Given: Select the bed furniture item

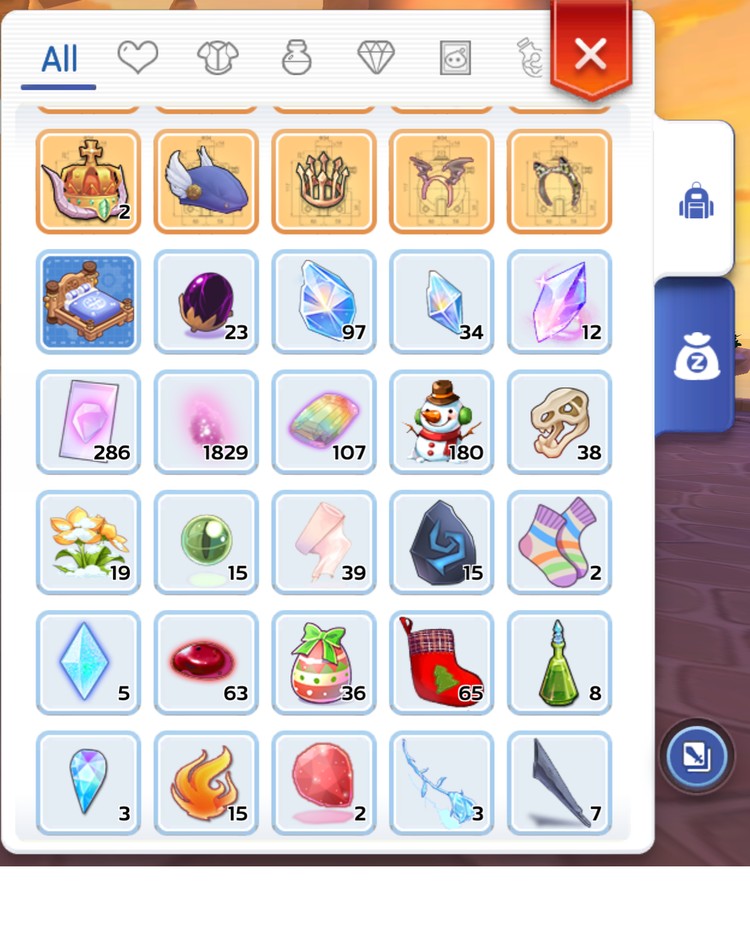Looking at the screenshot, I should point(88,301).
